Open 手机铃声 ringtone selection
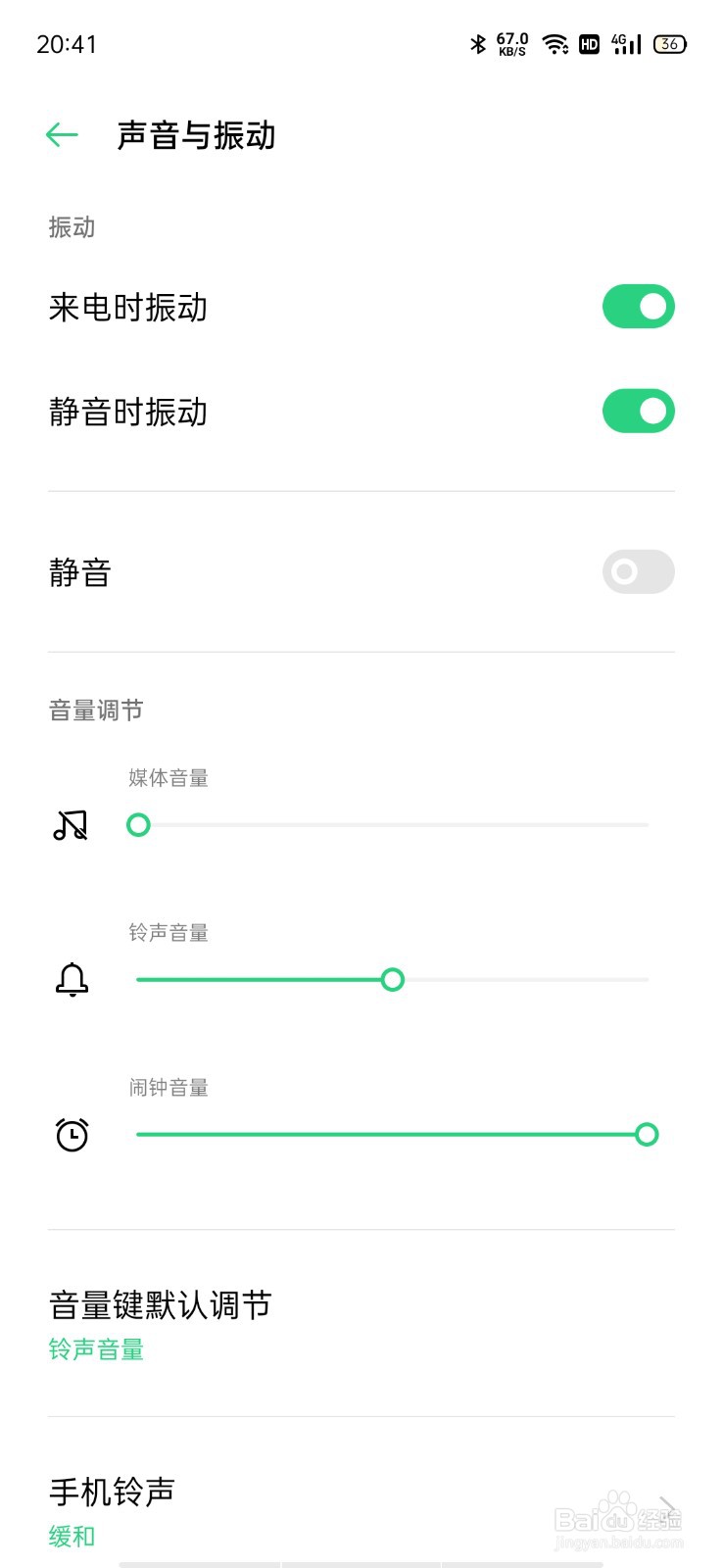 [x=361, y=1509]
